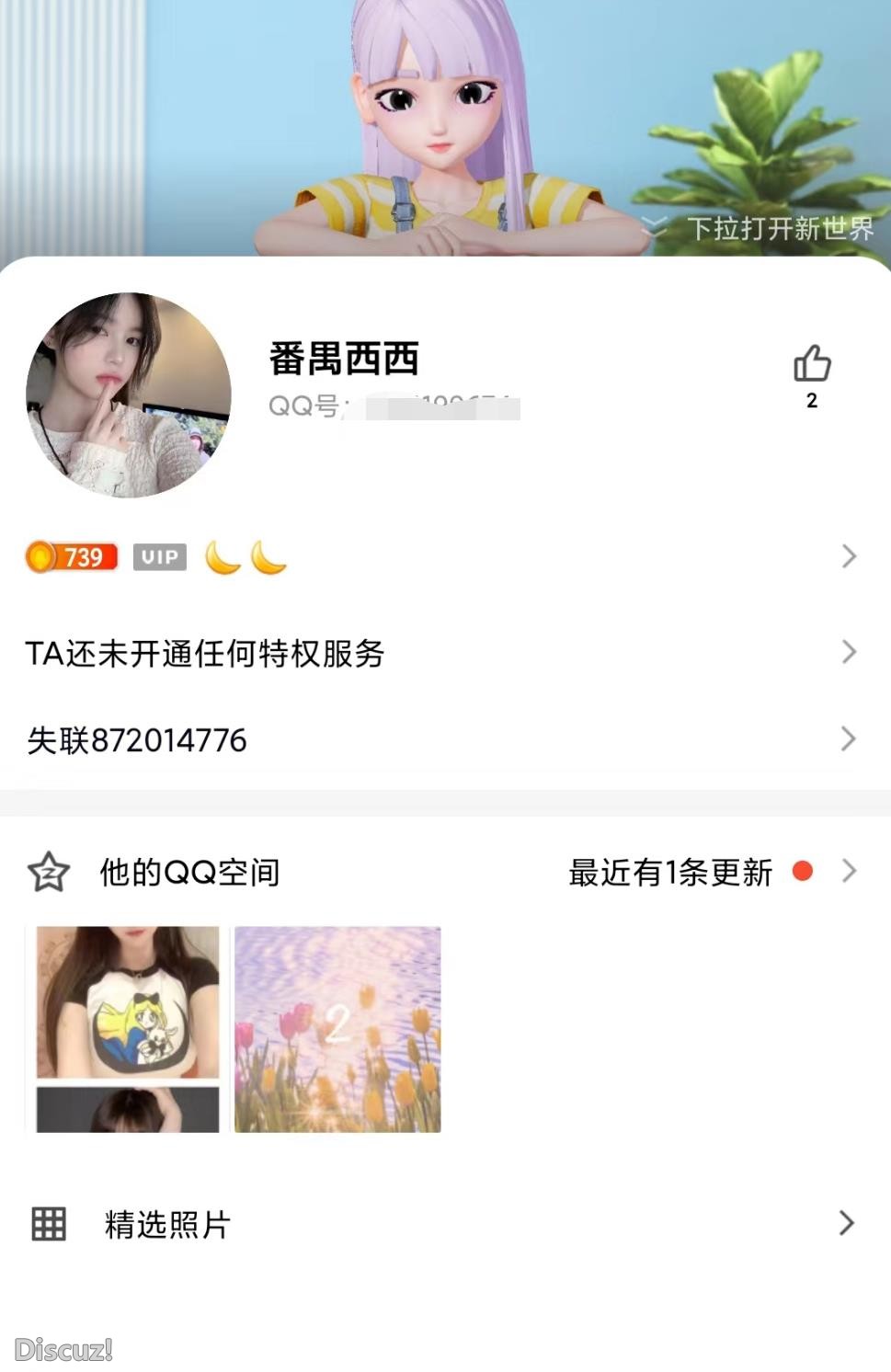Image resolution: width=891 pixels, height=1372 pixels.
Task: Open 他的QQ空间 with the latest update
Action: point(441,872)
